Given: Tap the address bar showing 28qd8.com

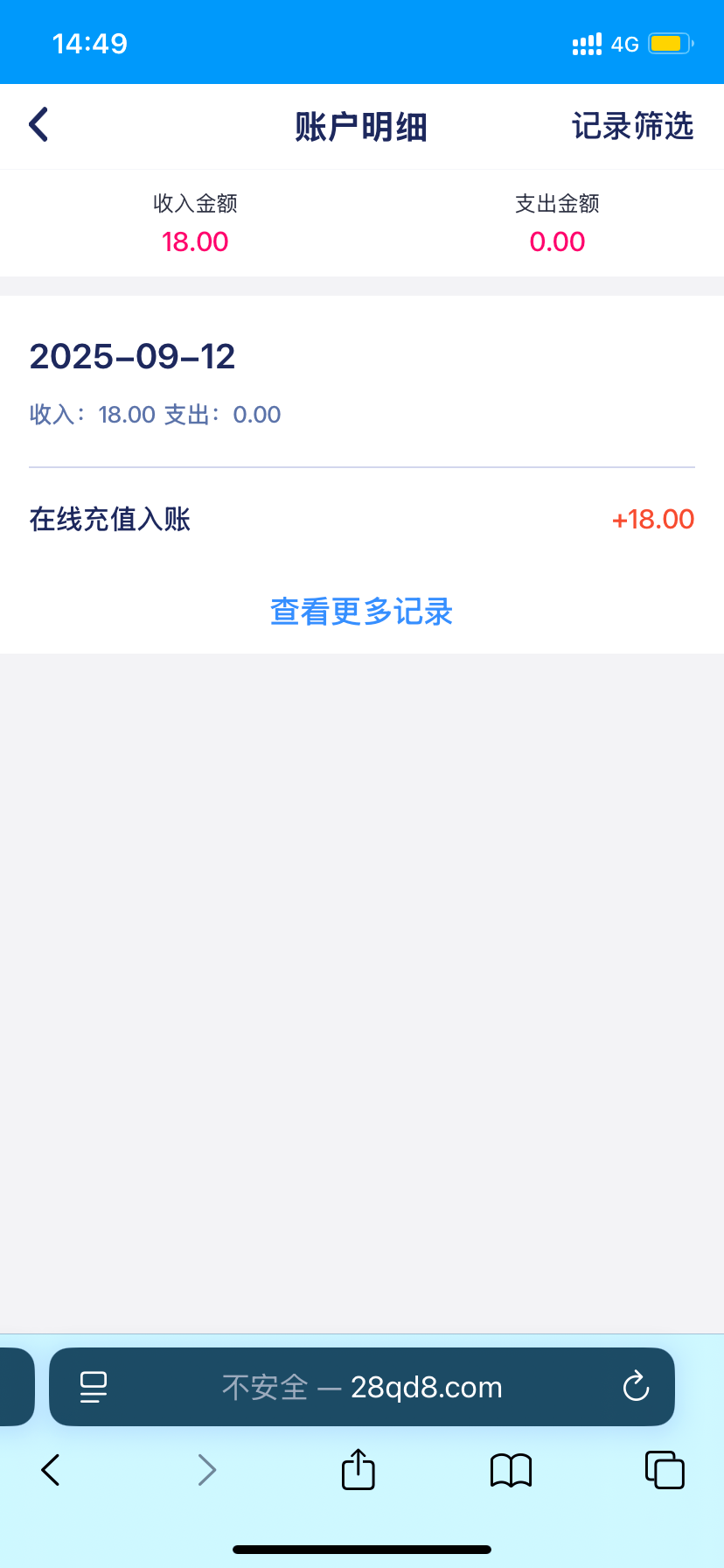Looking at the screenshot, I should [x=427, y=1387].
